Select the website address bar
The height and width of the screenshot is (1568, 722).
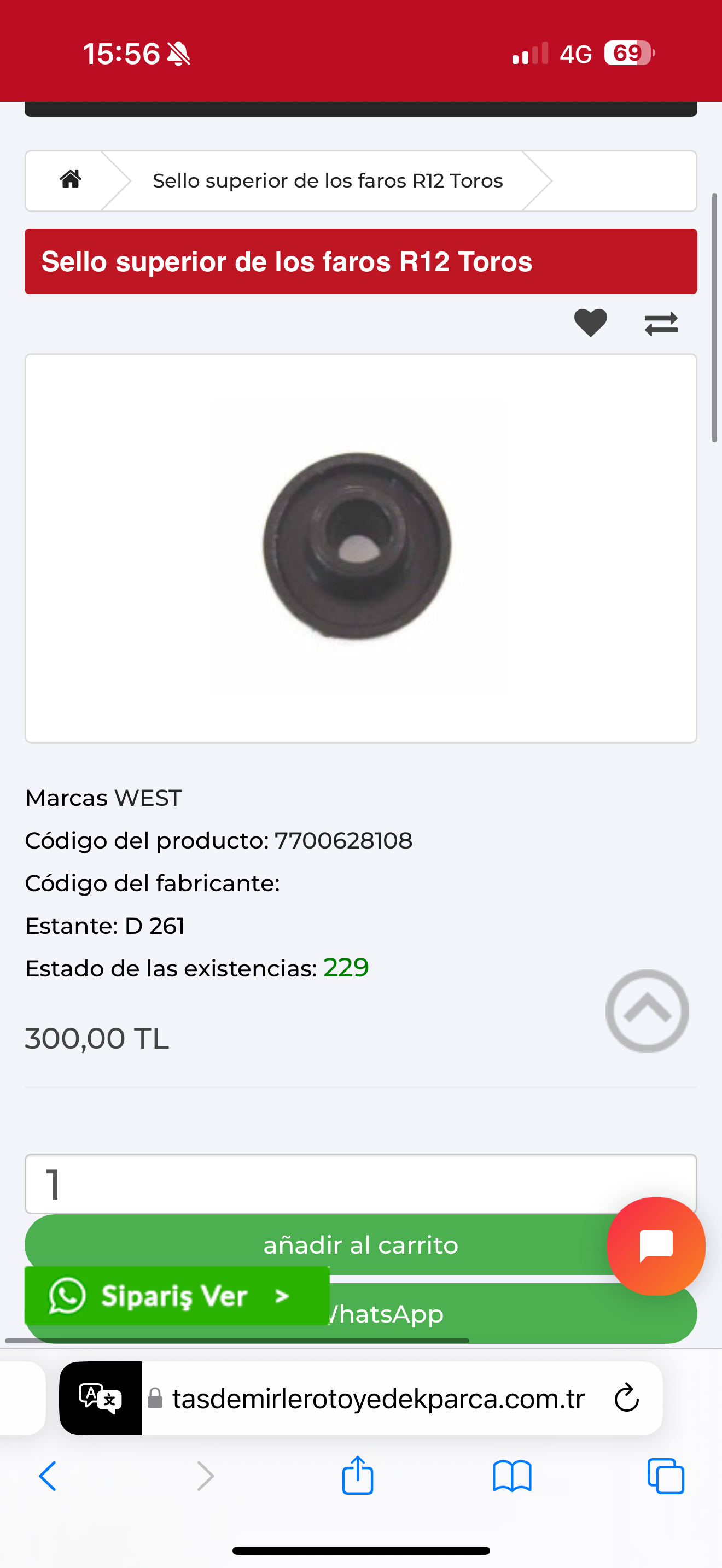[x=377, y=1398]
